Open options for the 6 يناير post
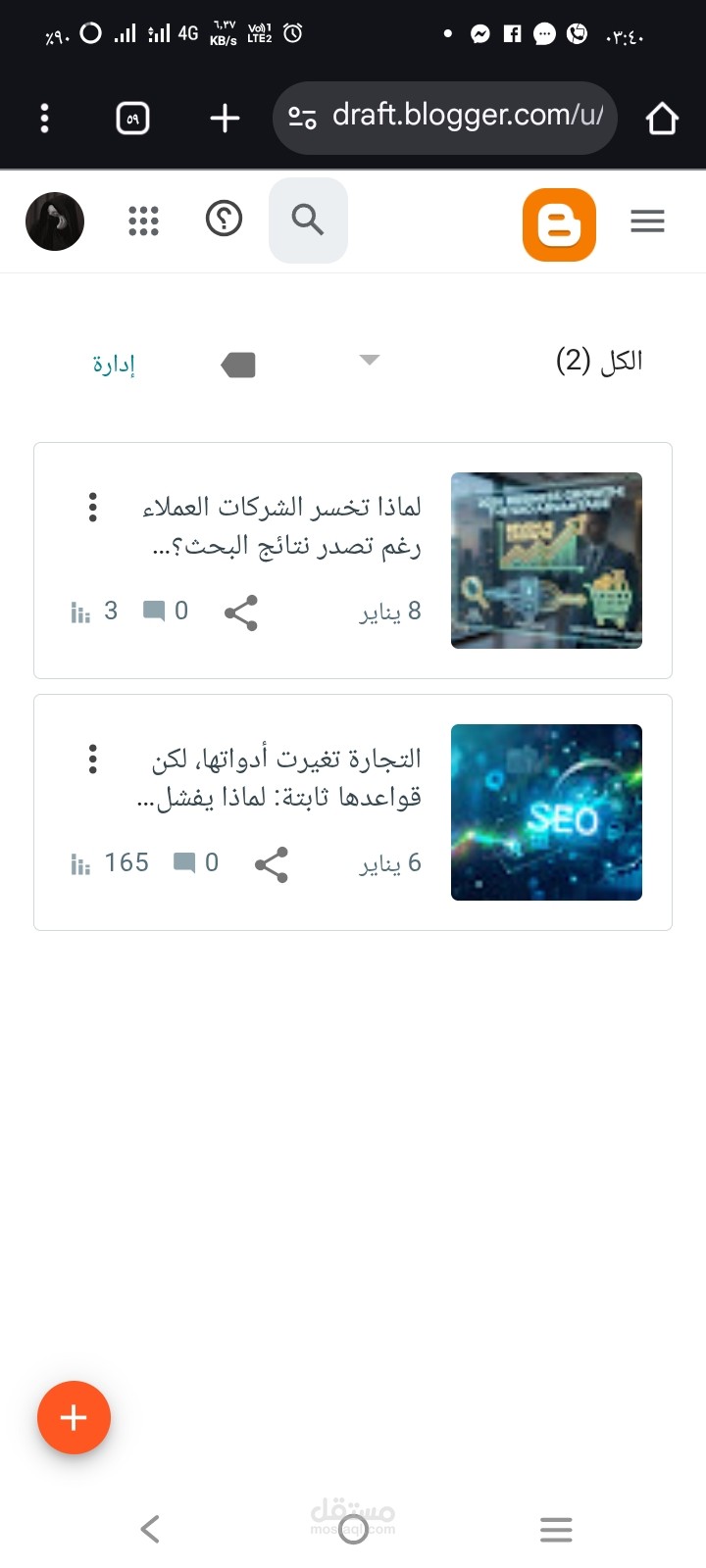 [x=93, y=759]
